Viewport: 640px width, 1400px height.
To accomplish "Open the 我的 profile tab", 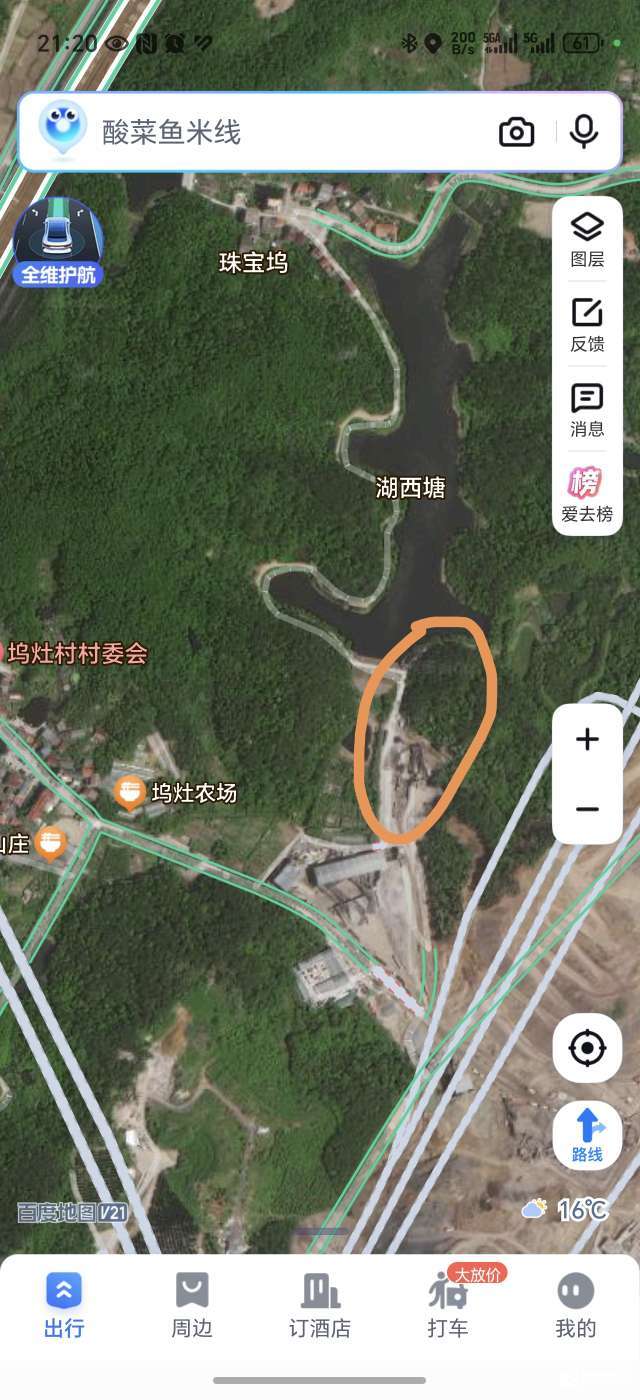I will (x=575, y=1305).
